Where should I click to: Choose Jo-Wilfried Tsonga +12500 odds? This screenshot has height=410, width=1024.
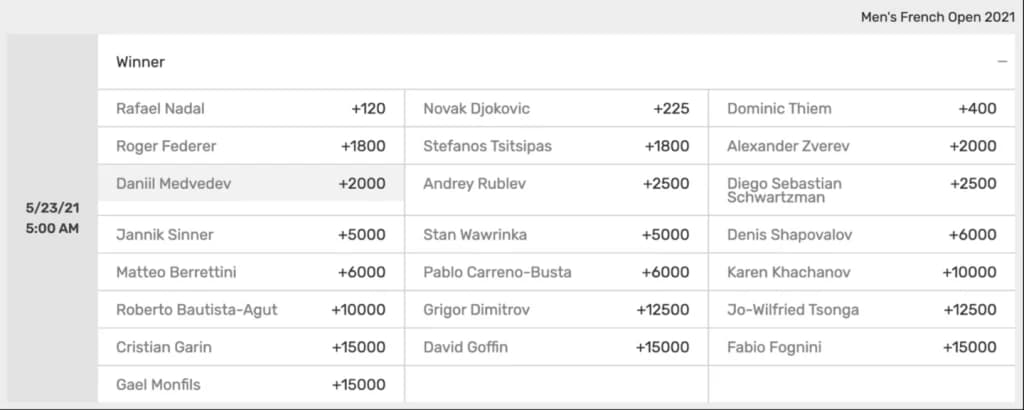[861, 310]
